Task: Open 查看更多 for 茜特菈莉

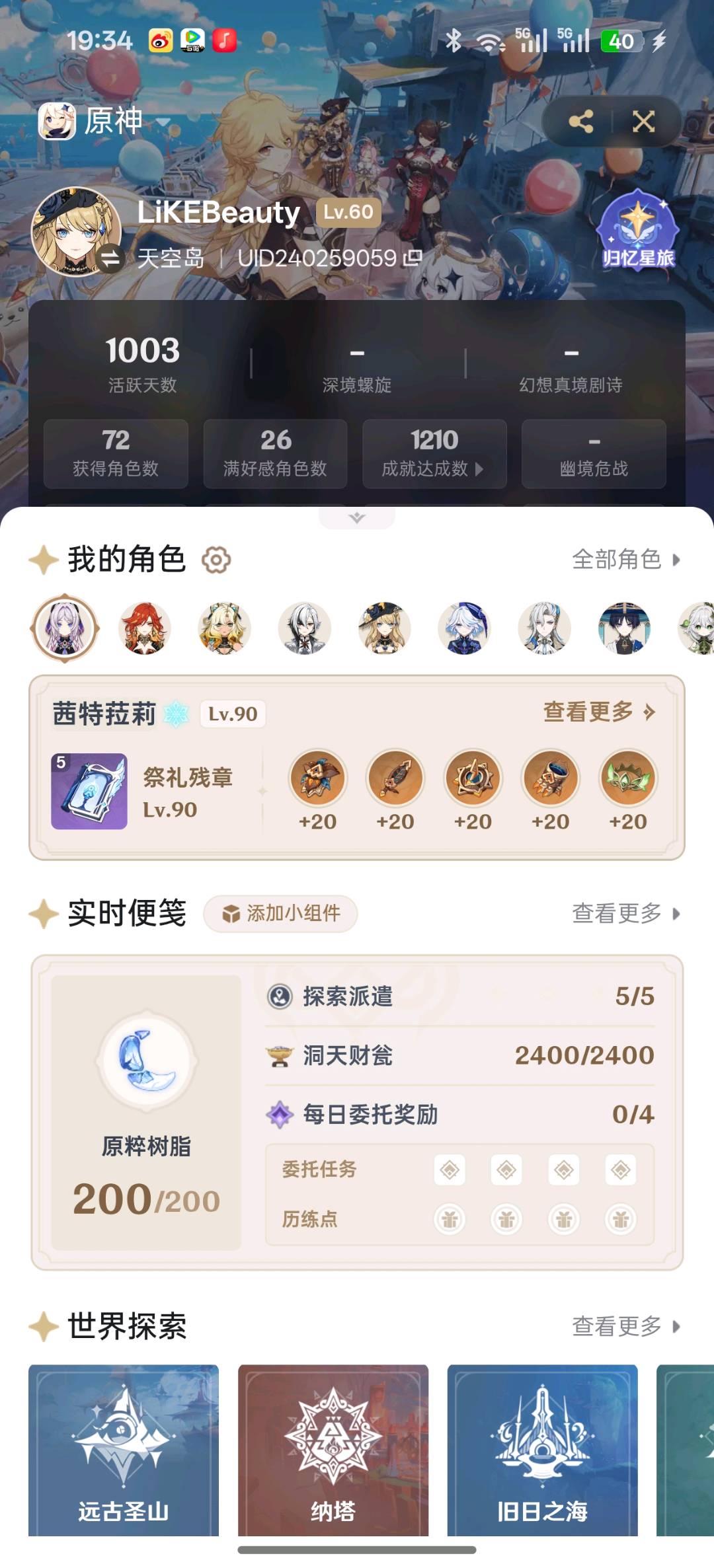Action: 599,712
